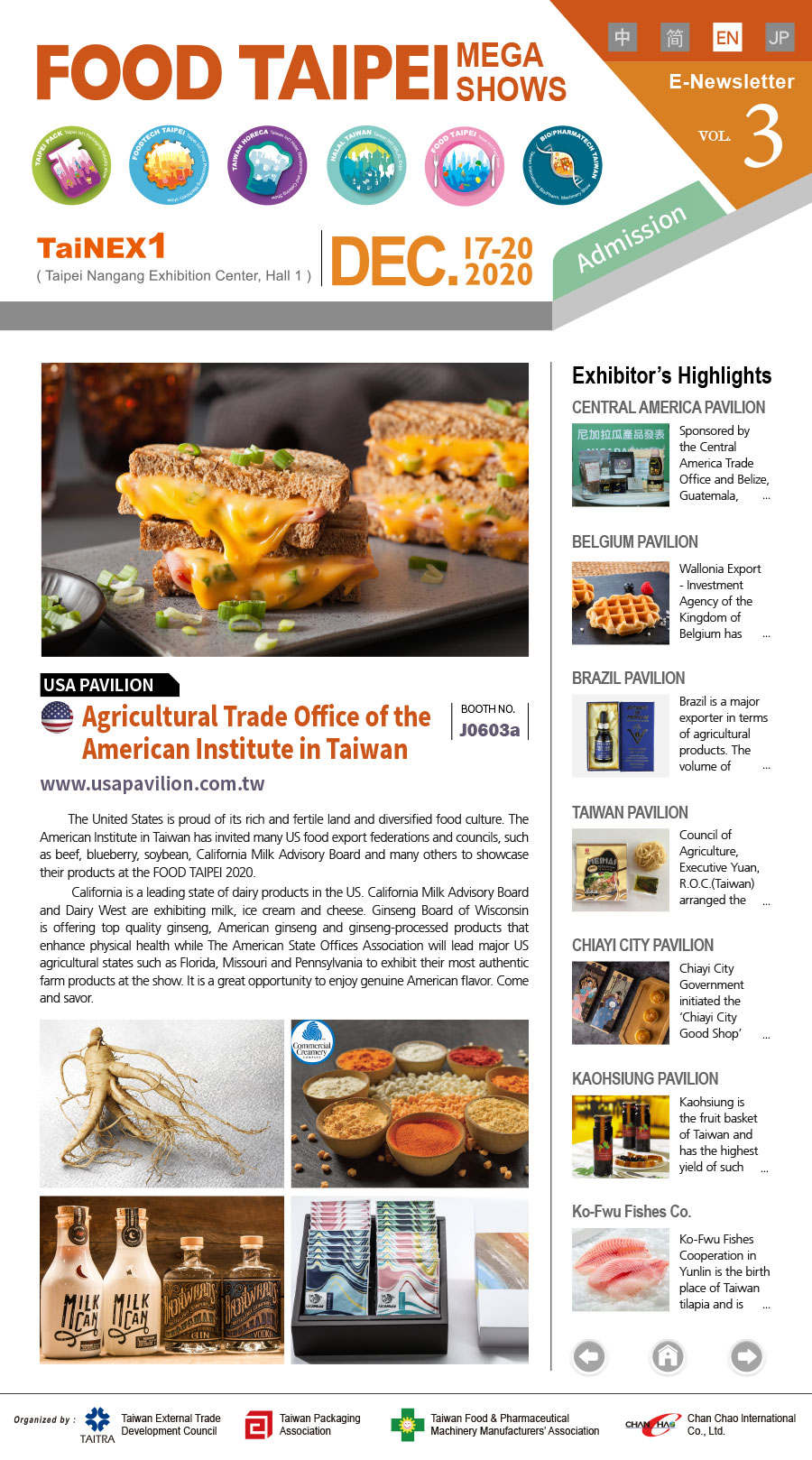The width and height of the screenshot is (812, 1460).
Task: Tap the home icon button
Action: tap(668, 1356)
